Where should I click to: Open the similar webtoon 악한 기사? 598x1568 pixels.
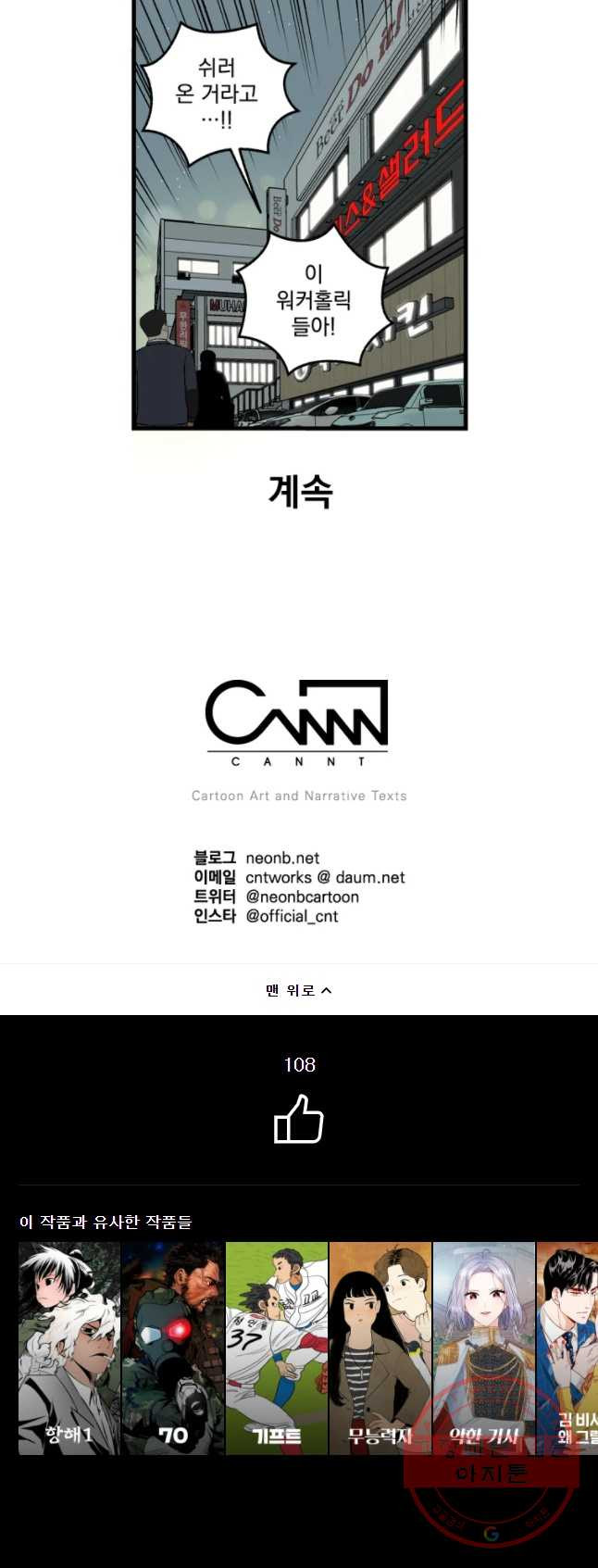point(483,1348)
